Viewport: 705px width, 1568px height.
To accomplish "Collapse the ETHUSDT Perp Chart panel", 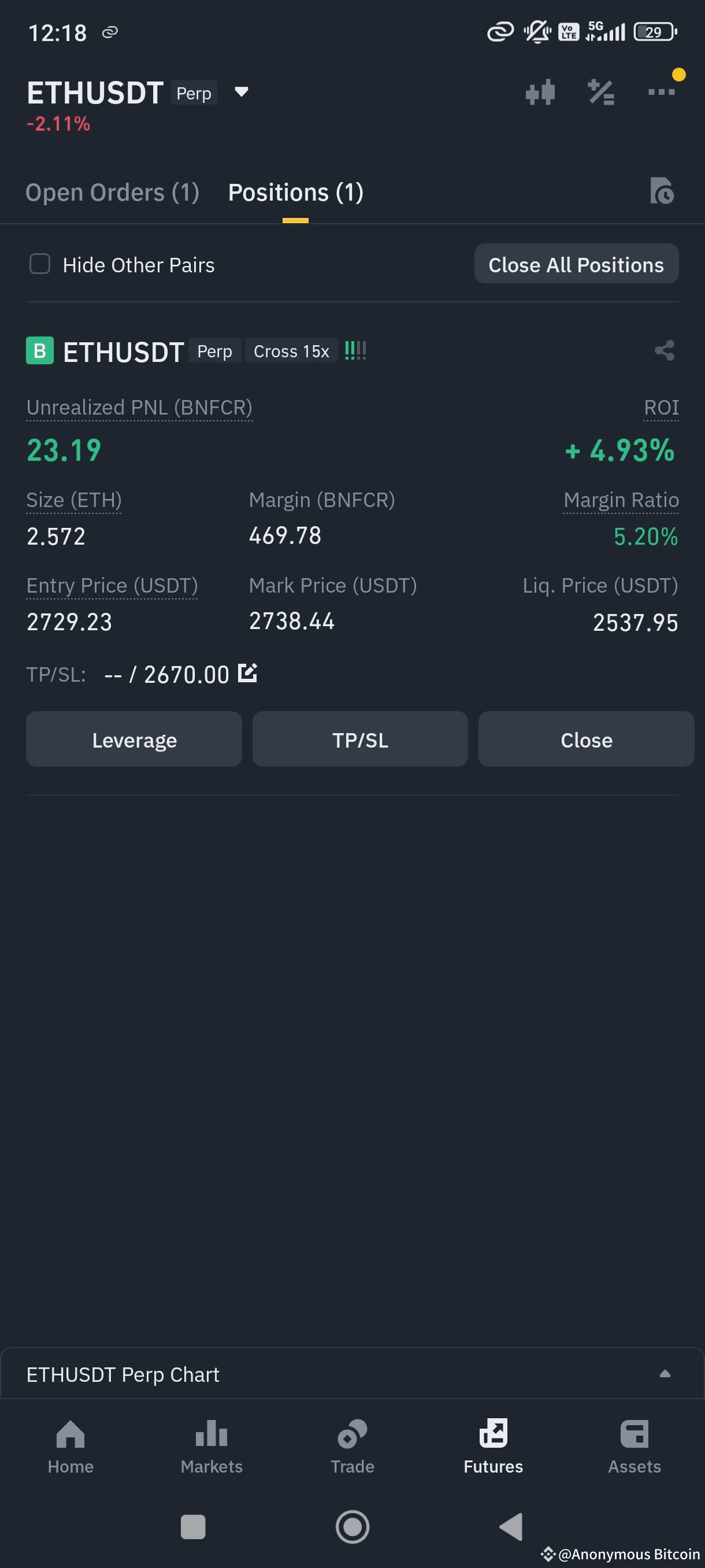I will [x=664, y=1374].
